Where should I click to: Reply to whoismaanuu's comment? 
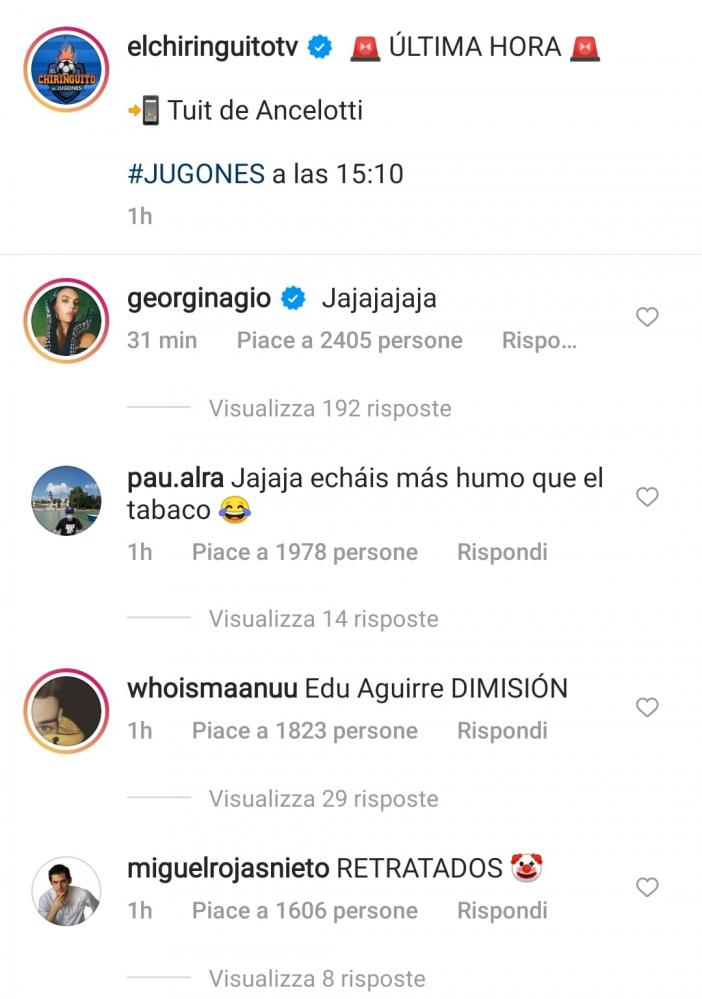(x=502, y=731)
